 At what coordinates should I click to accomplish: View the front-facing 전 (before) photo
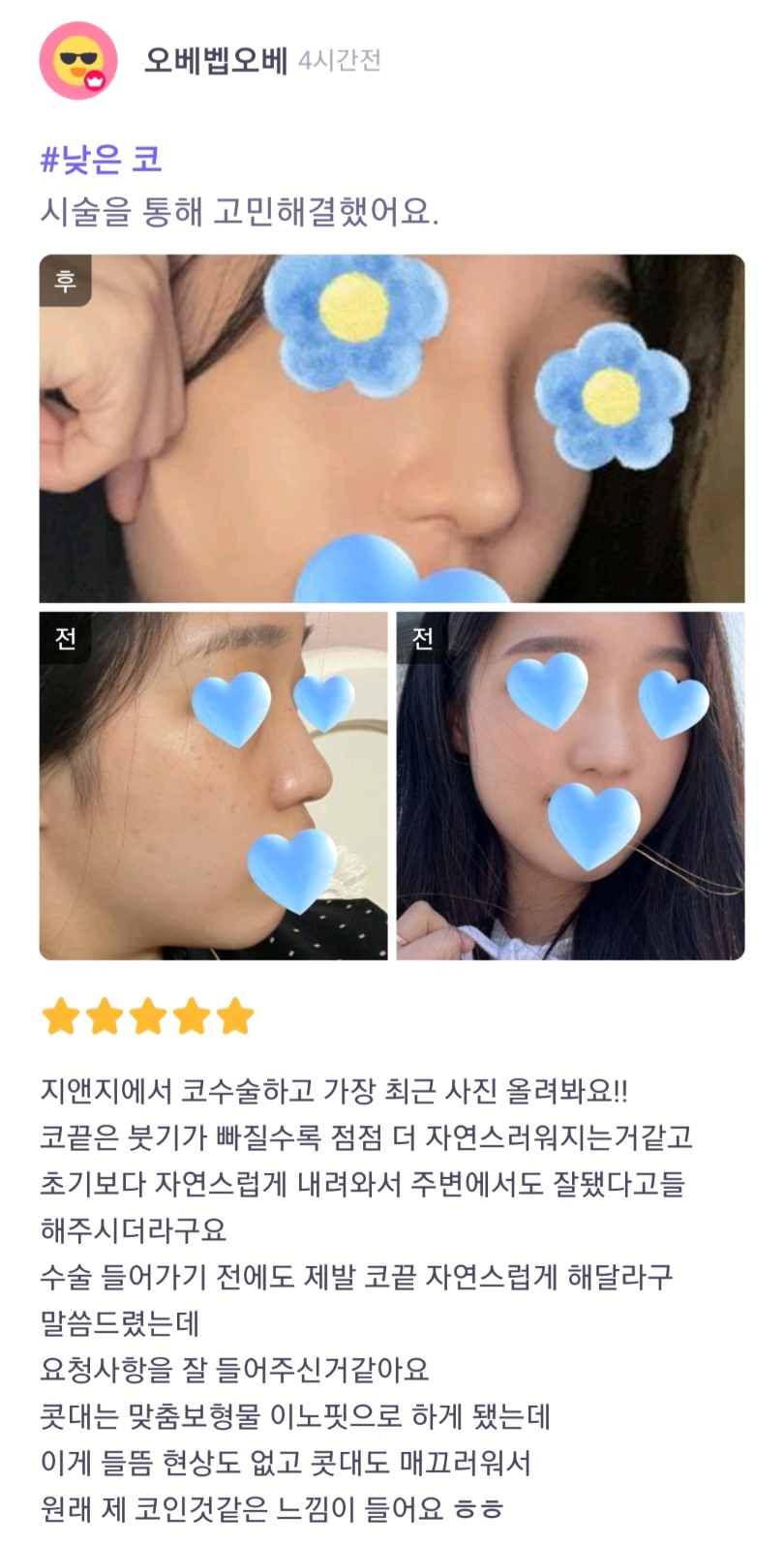570,785
